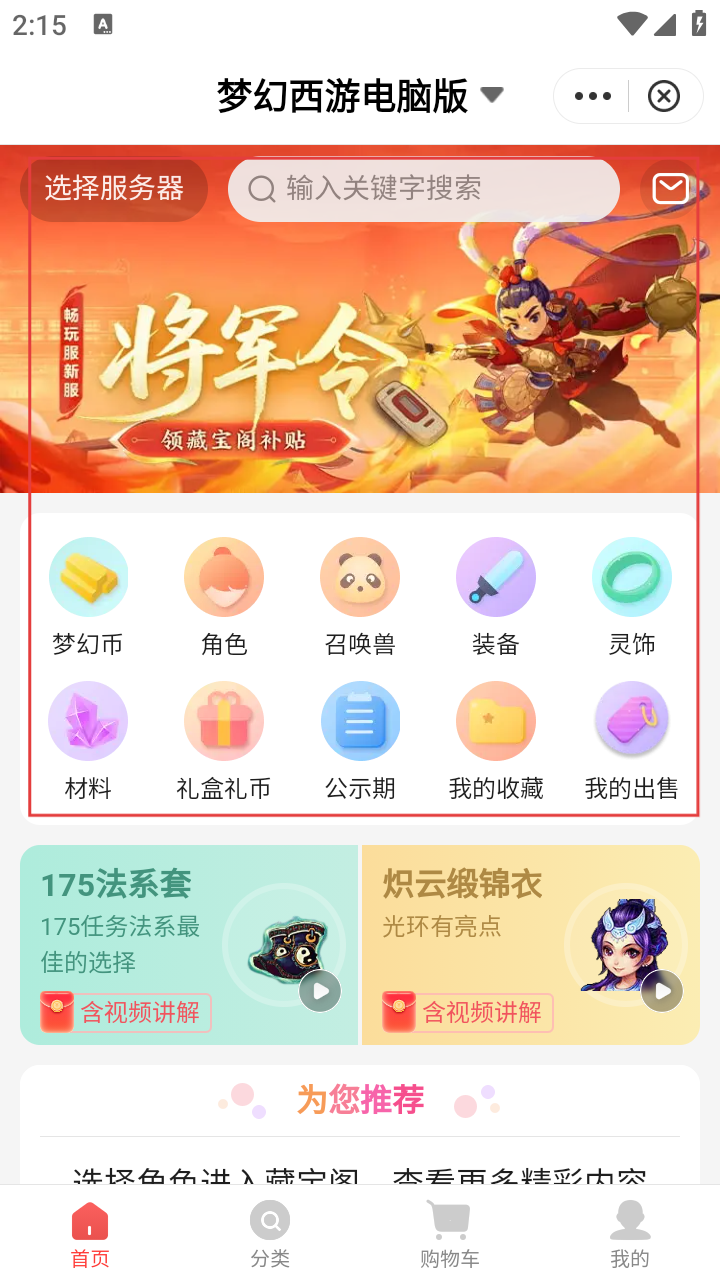Open the mini program overflow menu
The image size is (720, 1280).
pos(592,96)
